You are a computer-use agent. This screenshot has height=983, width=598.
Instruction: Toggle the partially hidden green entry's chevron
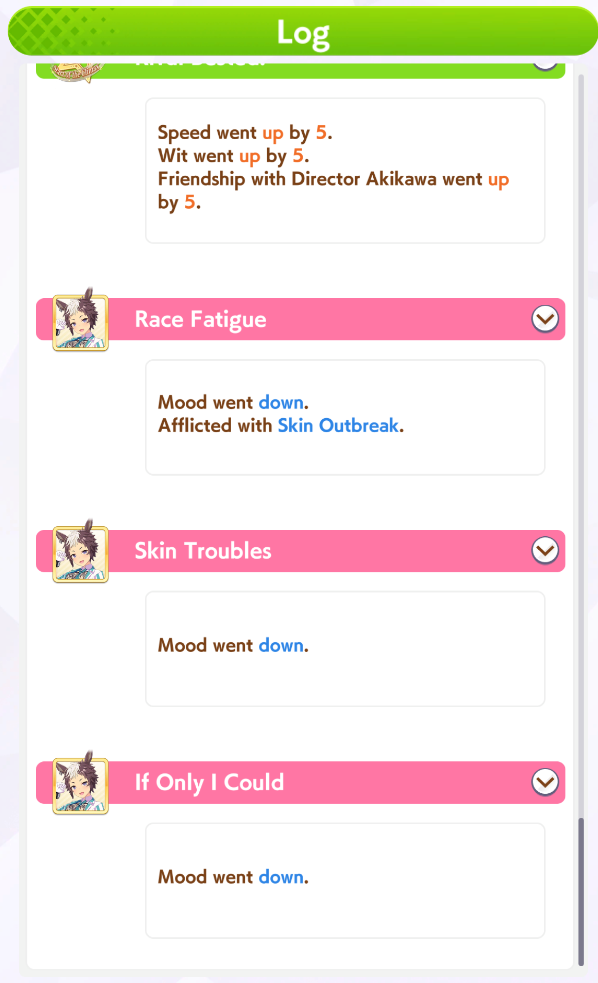(545, 65)
